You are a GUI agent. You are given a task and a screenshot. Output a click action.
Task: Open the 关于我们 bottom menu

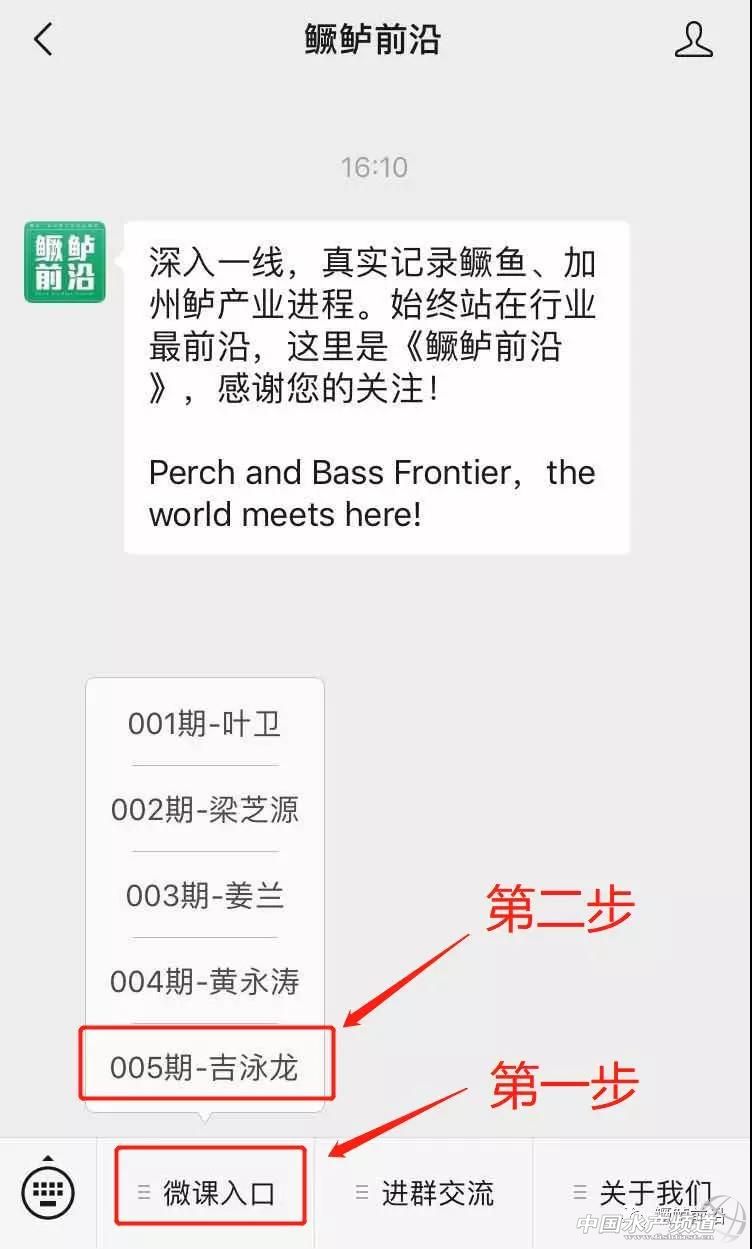tap(643, 1192)
